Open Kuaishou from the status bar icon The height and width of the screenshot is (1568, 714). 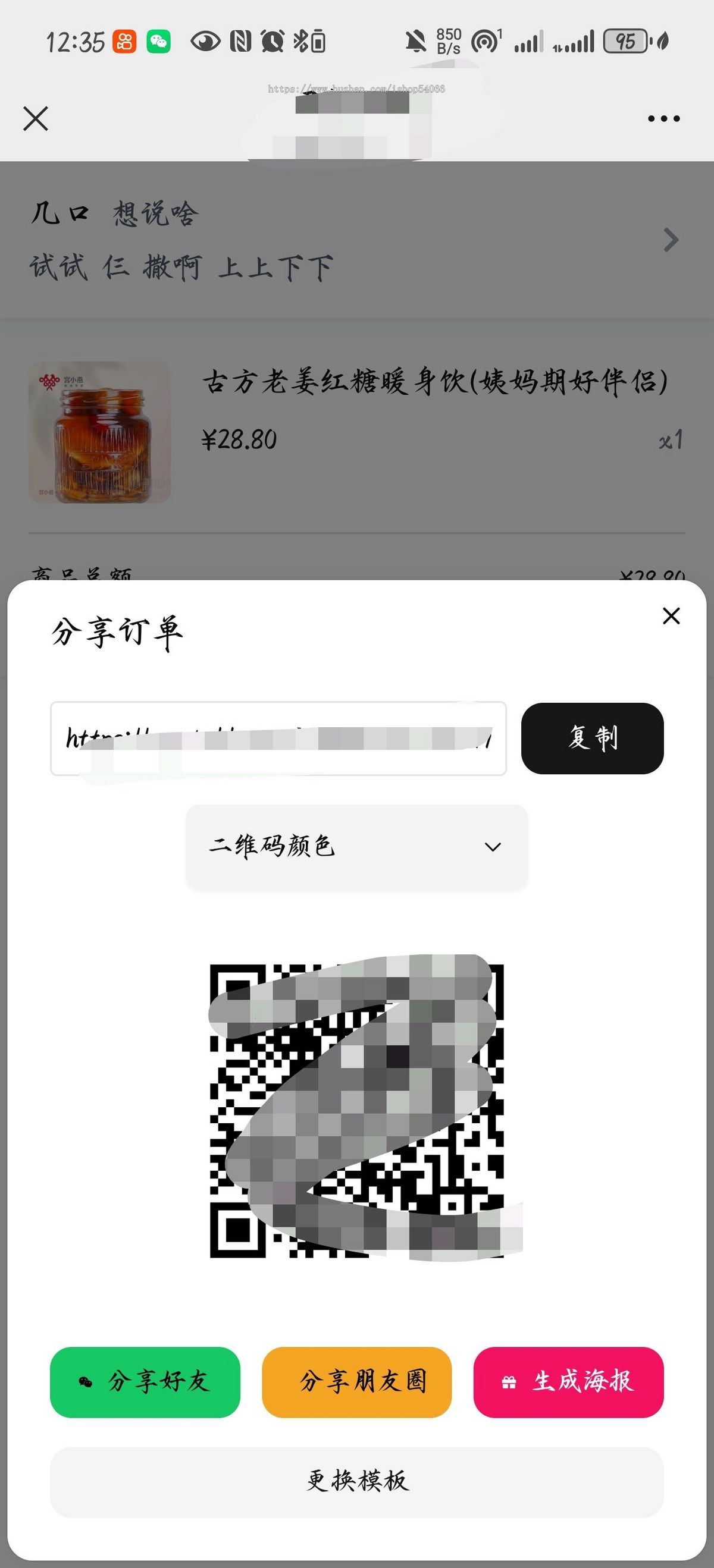click(124, 40)
